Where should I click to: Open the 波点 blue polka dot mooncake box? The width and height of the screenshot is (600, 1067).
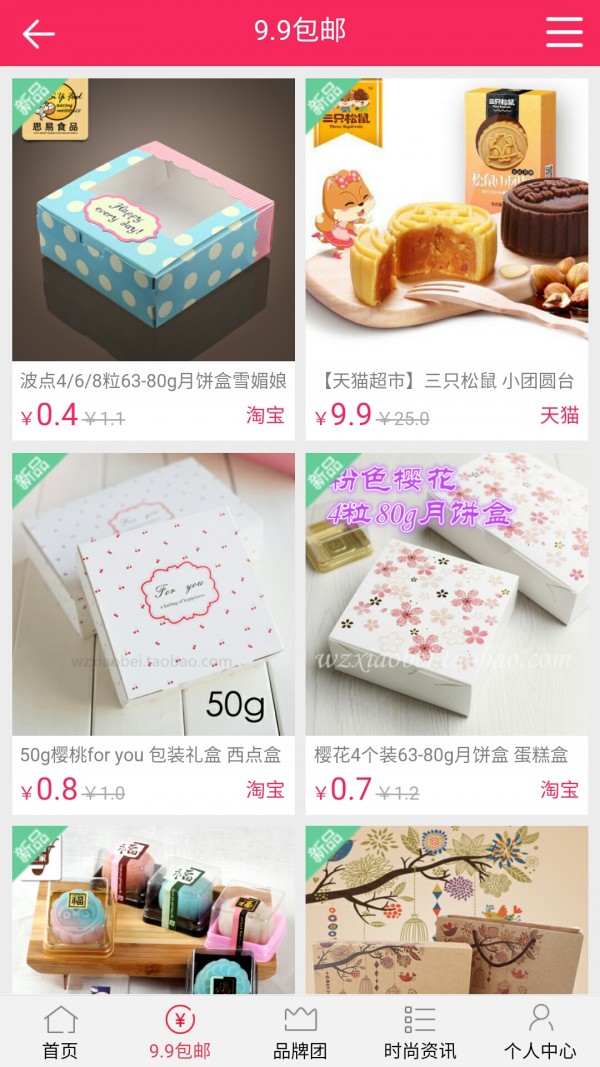[153, 220]
